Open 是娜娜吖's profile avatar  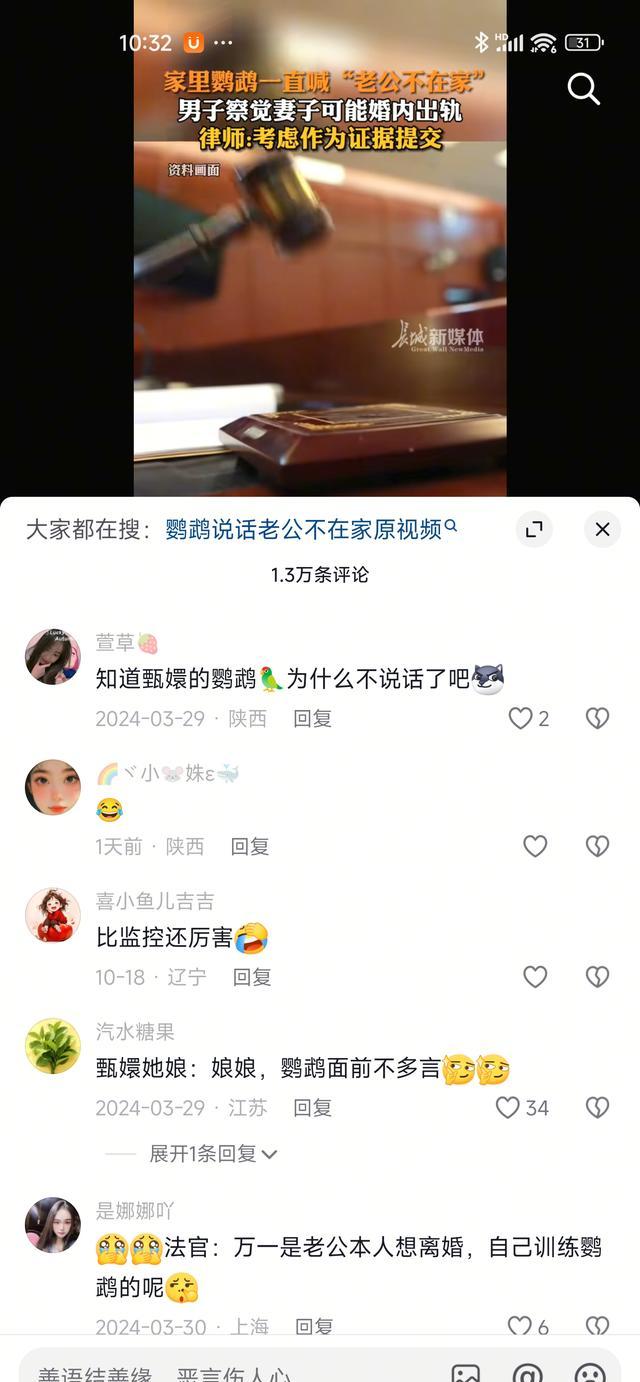[x=53, y=1225]
